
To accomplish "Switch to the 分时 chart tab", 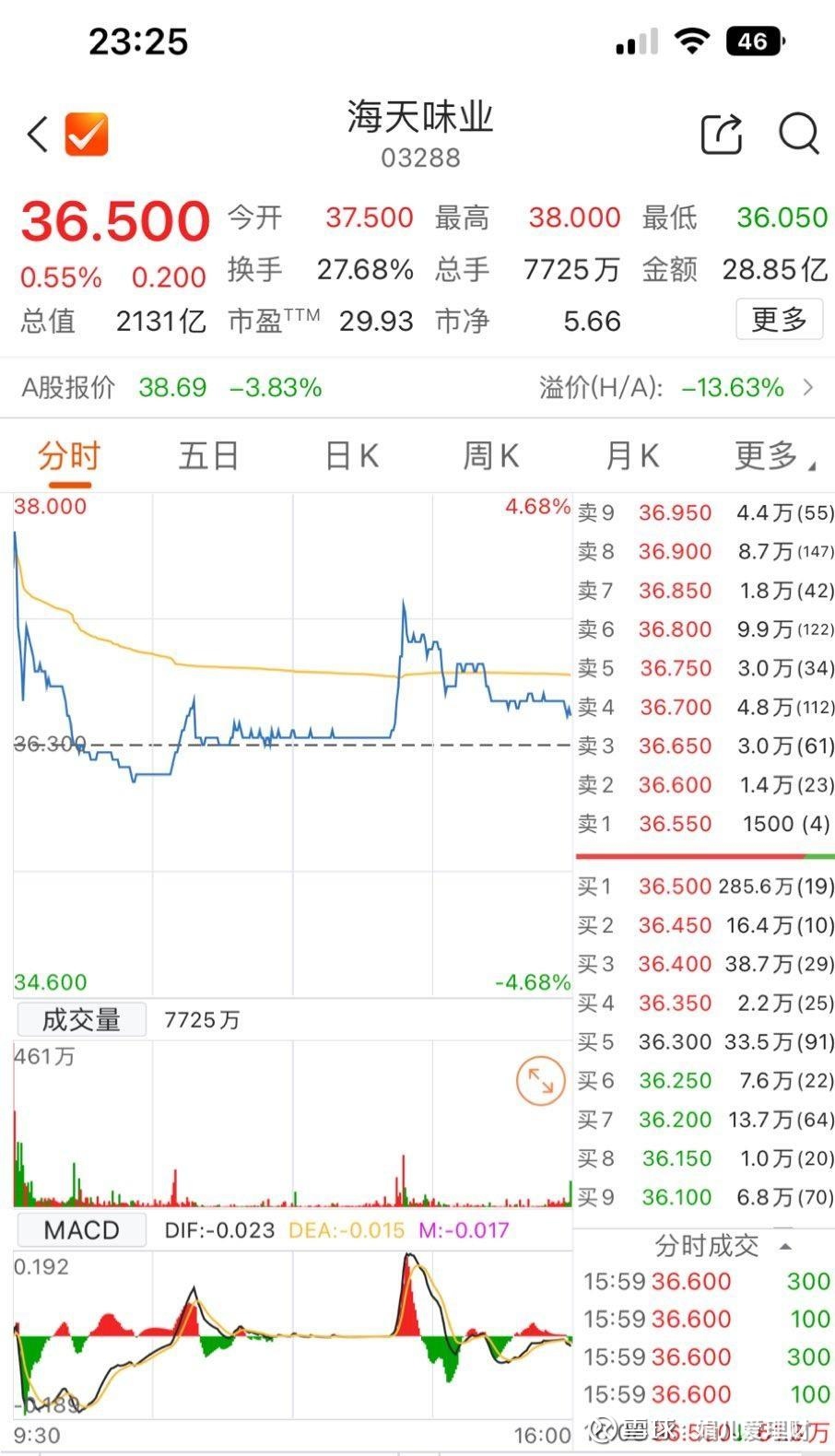I will click(68, 456).
